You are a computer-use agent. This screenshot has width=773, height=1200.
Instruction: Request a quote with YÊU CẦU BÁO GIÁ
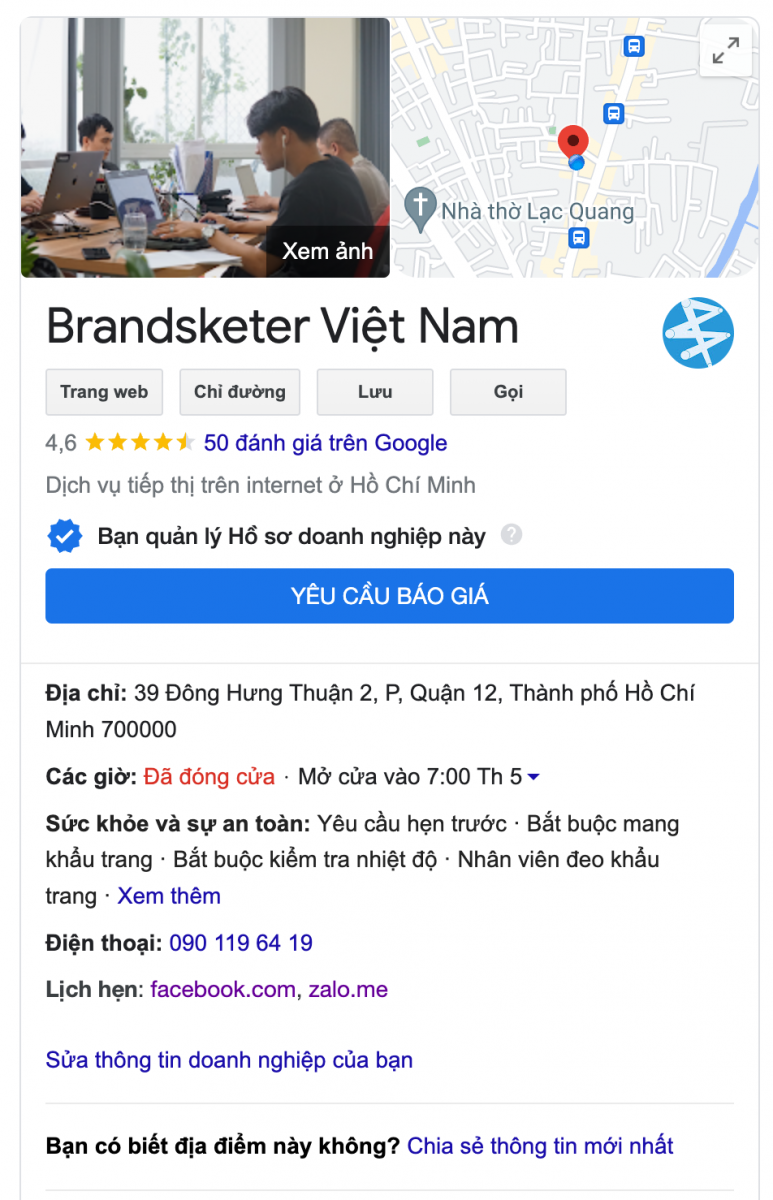[389, 596]
